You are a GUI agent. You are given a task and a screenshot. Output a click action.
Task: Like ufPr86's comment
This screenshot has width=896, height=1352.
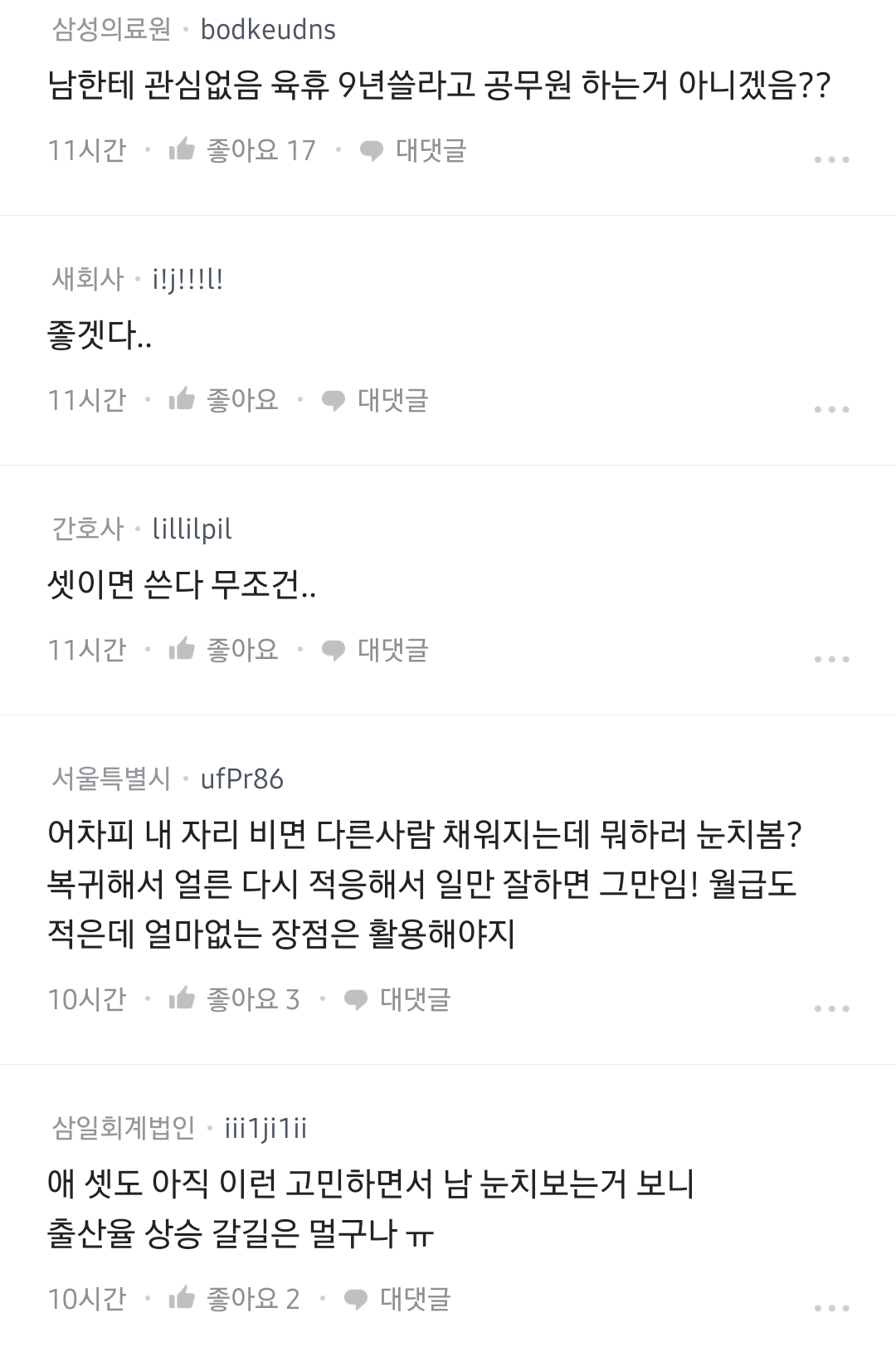tap(233, 999)
